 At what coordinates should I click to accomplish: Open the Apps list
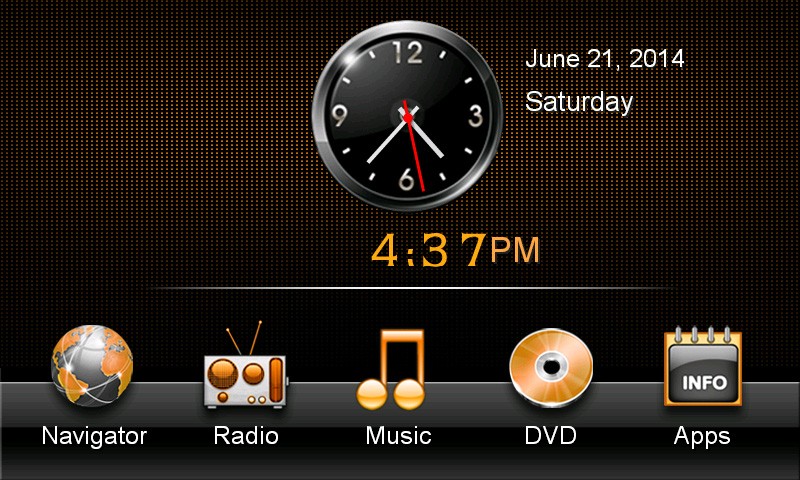tap(702, 370)
